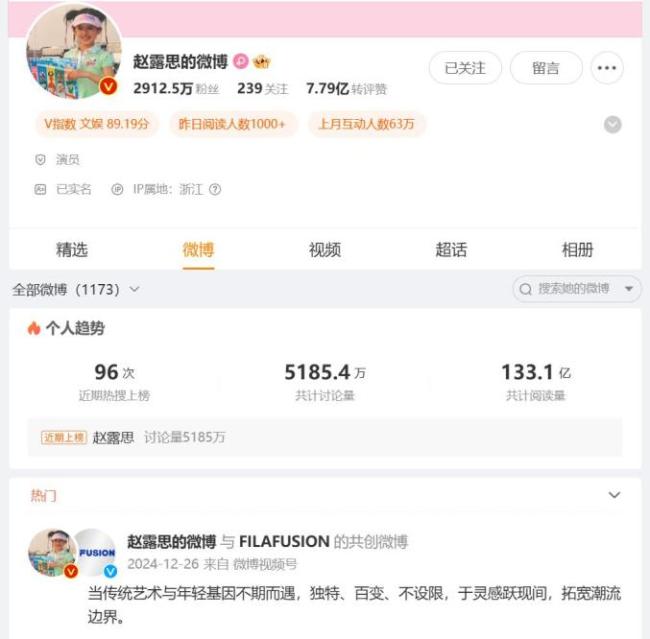Image resolution: width=650 pixels, height=639 pixels.
Task: Select the 微博 tab
Action: 198,250
